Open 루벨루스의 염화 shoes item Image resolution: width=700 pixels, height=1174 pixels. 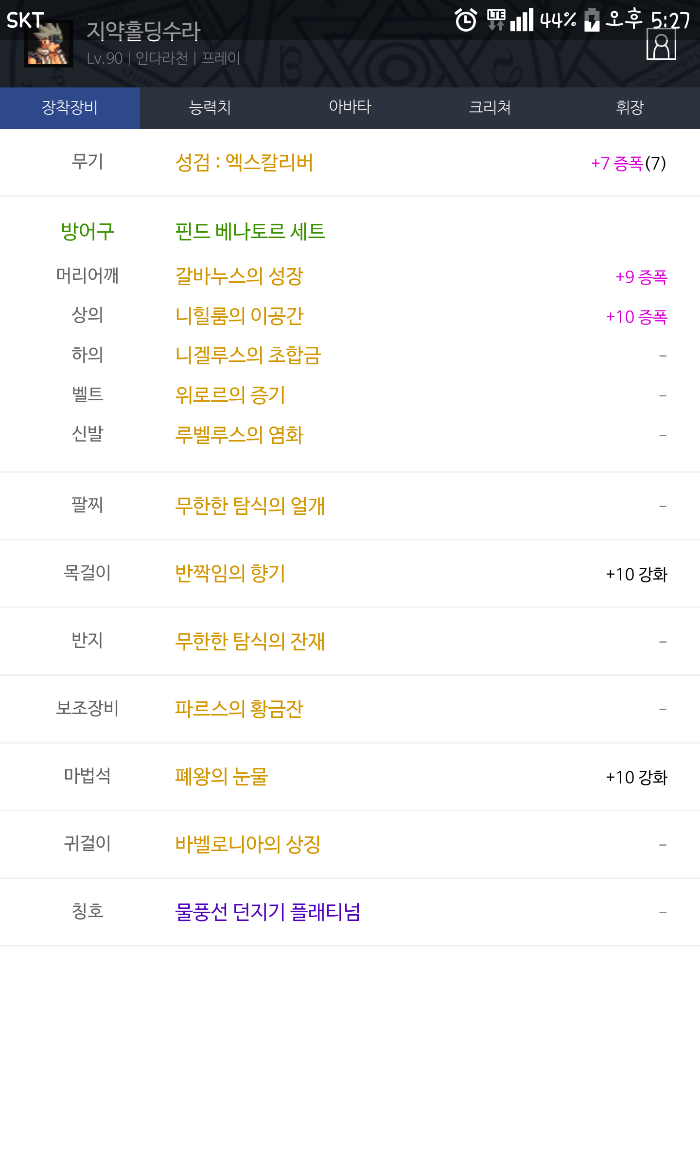(239, 435)
